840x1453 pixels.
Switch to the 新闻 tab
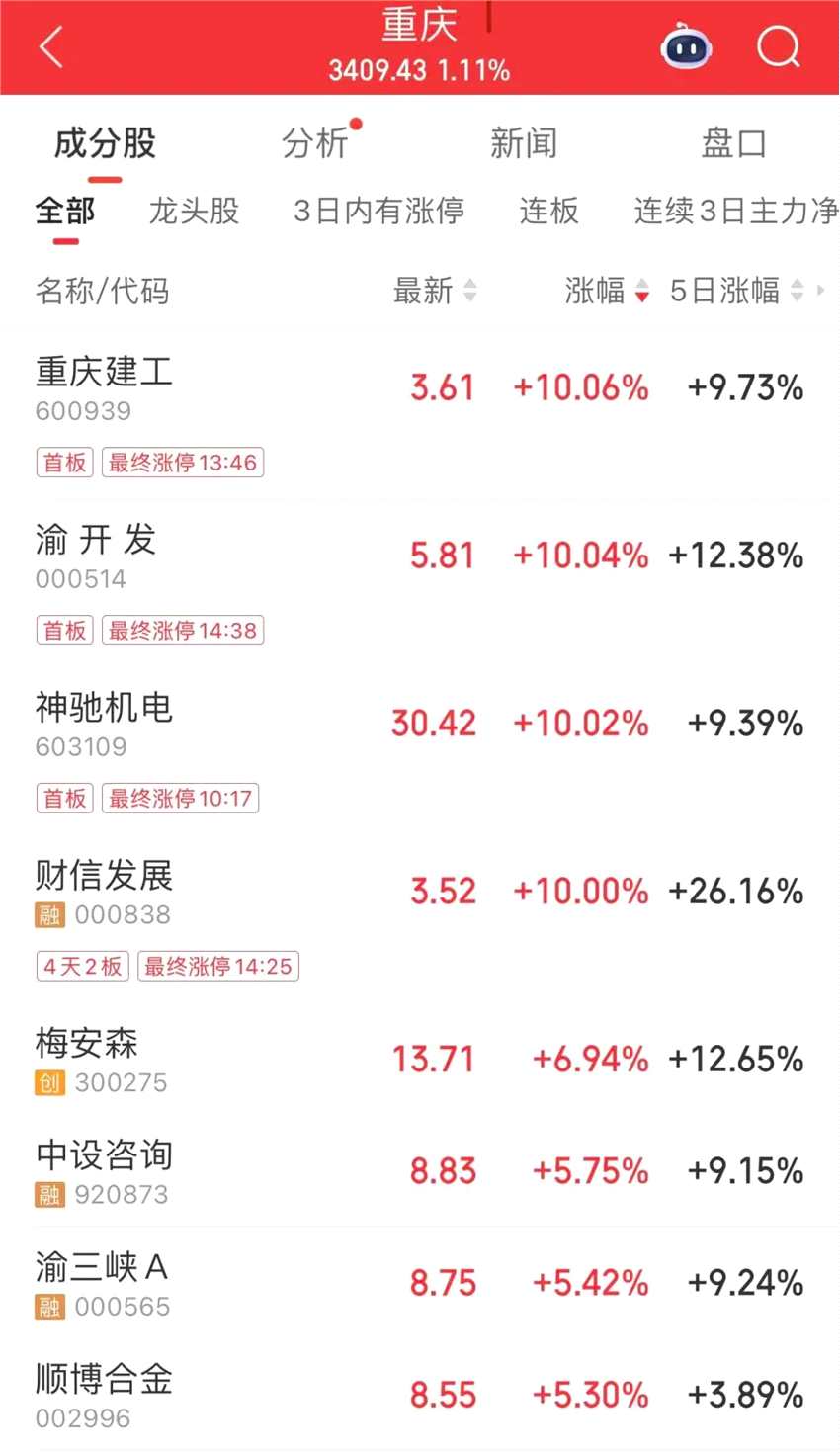(524, 143)
